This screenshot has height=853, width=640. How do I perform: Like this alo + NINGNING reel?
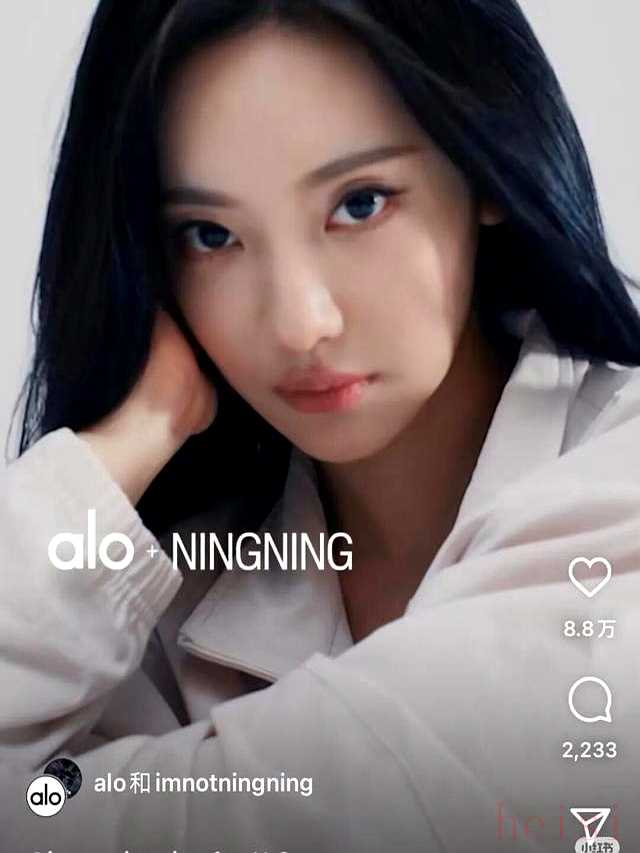pos(589,577)
